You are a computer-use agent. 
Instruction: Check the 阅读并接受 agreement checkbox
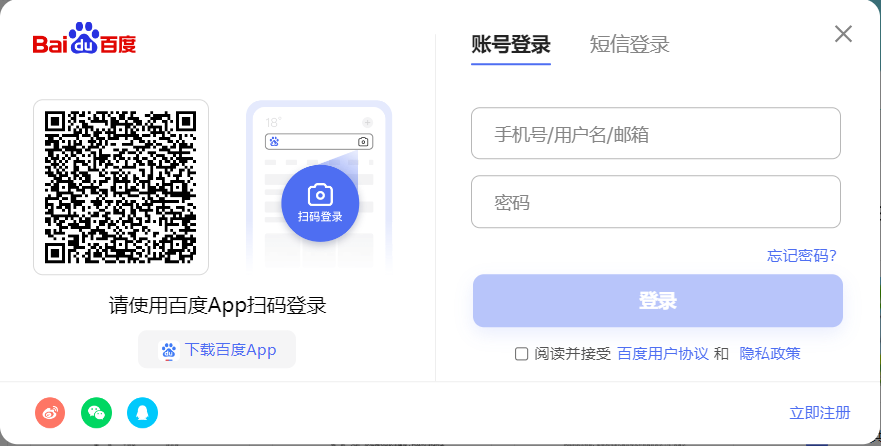click(x=521, y=354)
